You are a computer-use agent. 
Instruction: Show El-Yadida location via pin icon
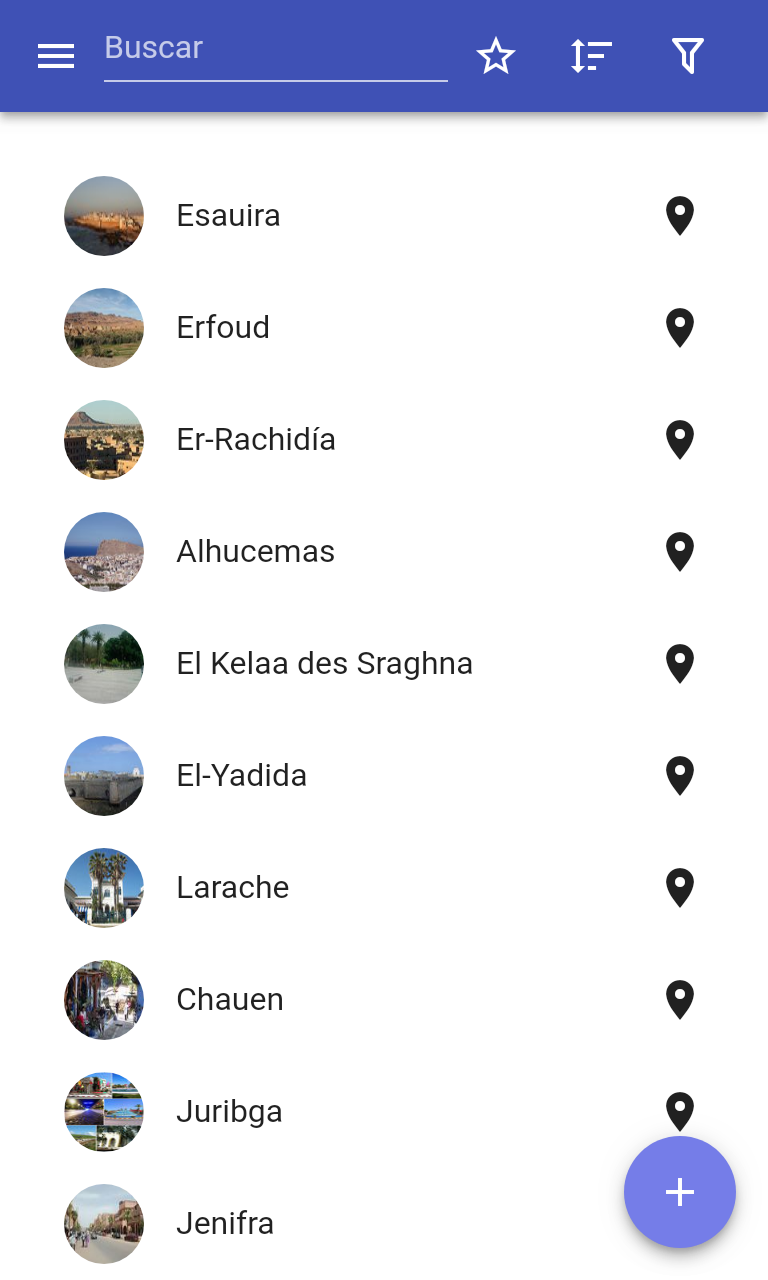tap(680, 776)
